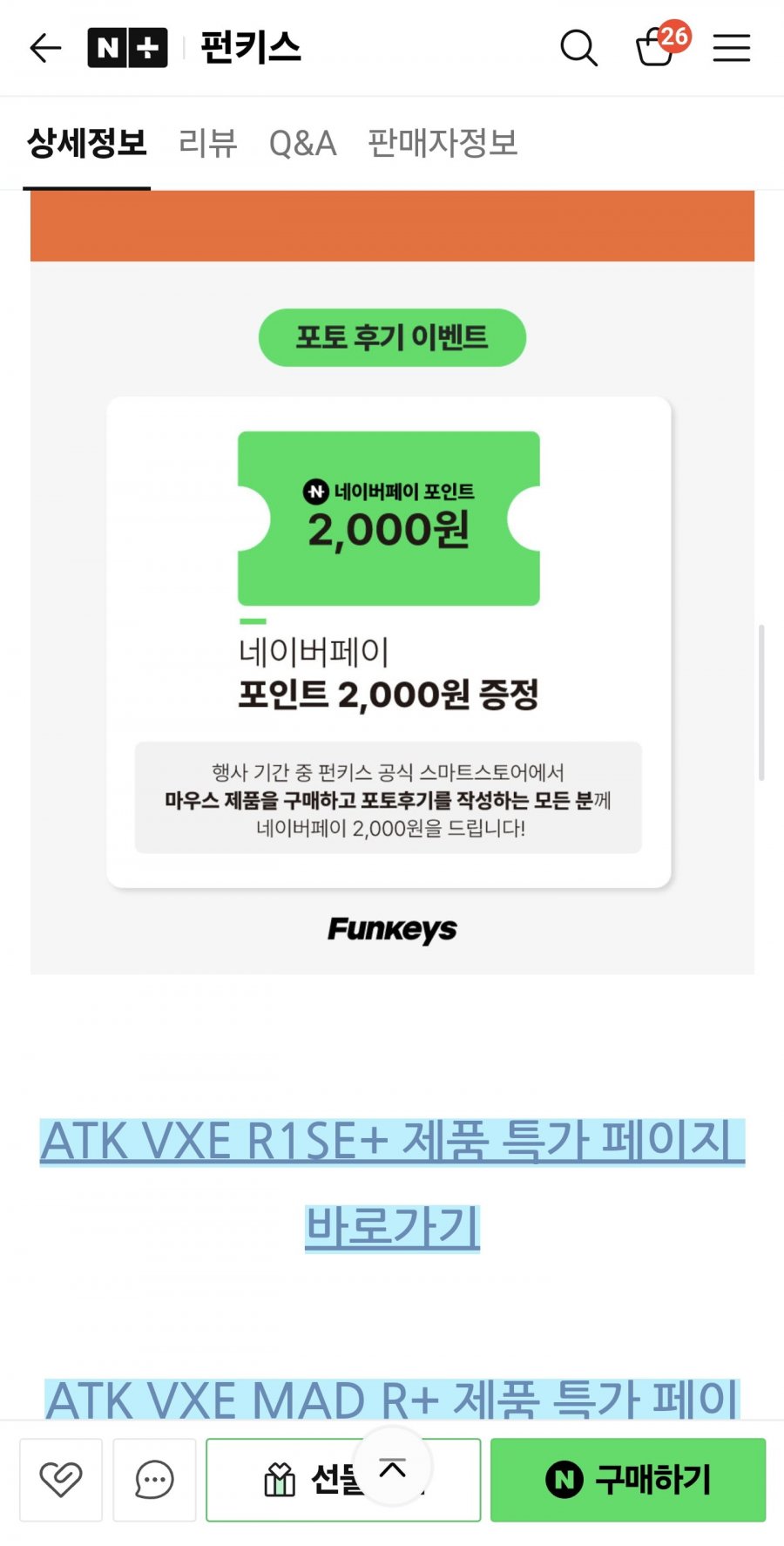Switch to the 판매자정보 tab
Viewport: 784px width, 1546px height.
443,143
